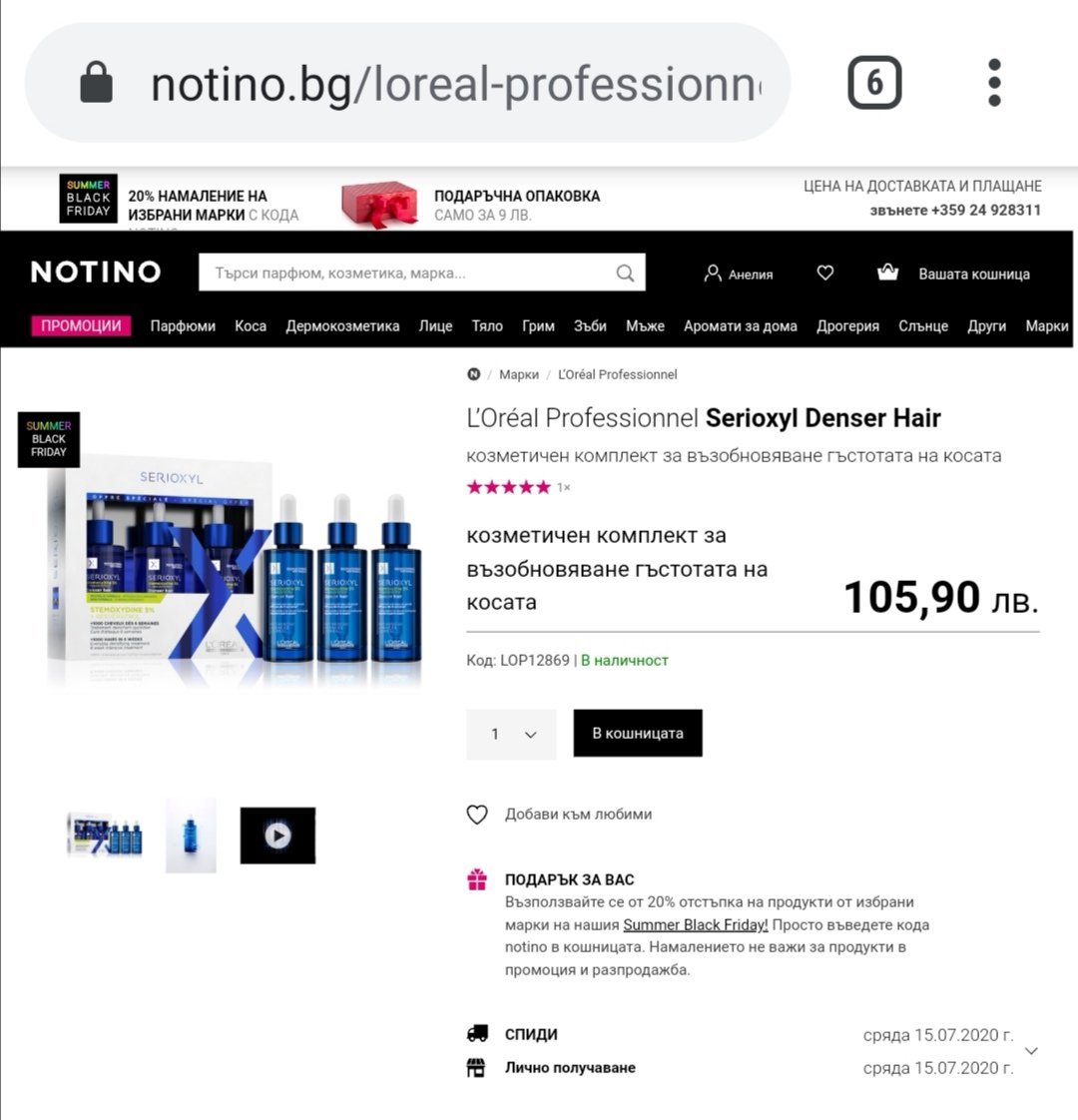Open the Анелия account menu
Image resolution: width=1078 pixels, height=1120 pixels.
point(739,274)
